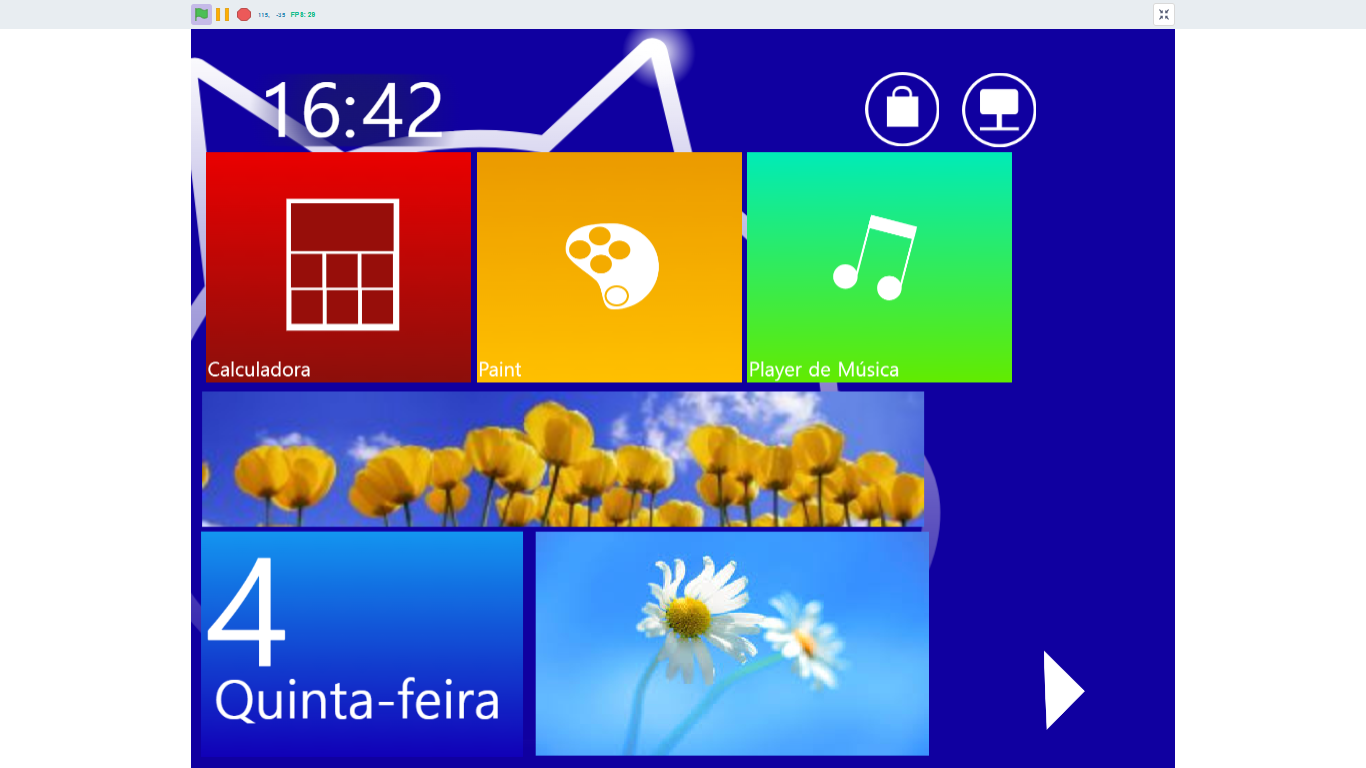Screen dimensions: 1366x768
Task: Stop the project with the red button
Action: tap(244, 14)
